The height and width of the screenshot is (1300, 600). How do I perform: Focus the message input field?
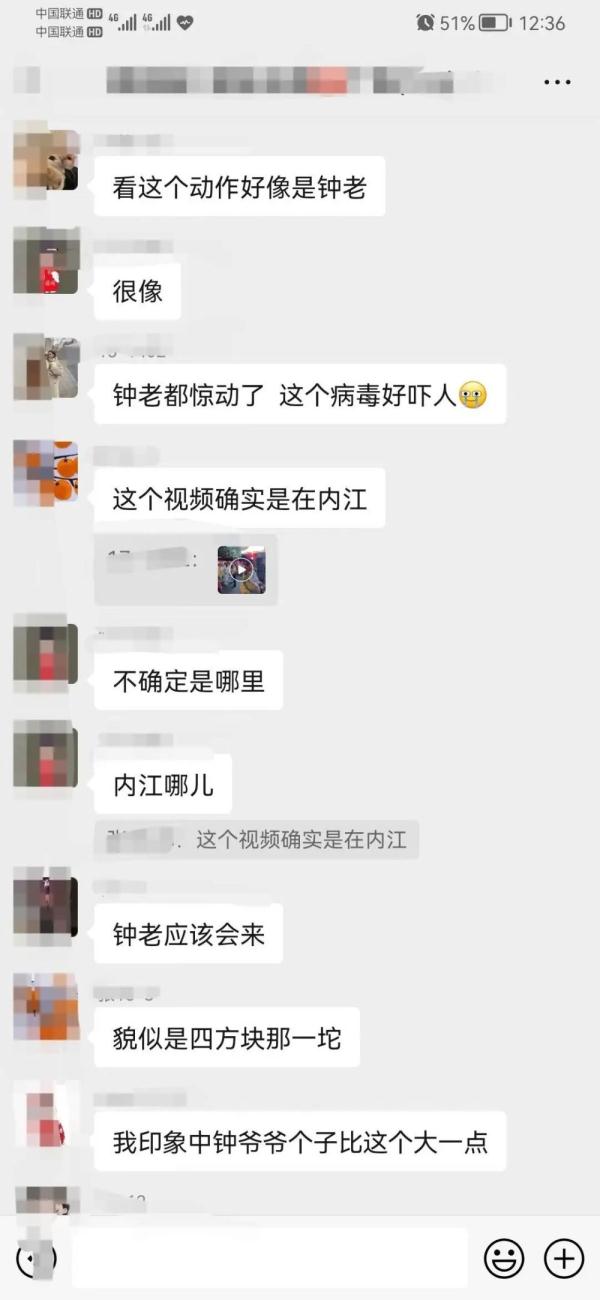270,1257
